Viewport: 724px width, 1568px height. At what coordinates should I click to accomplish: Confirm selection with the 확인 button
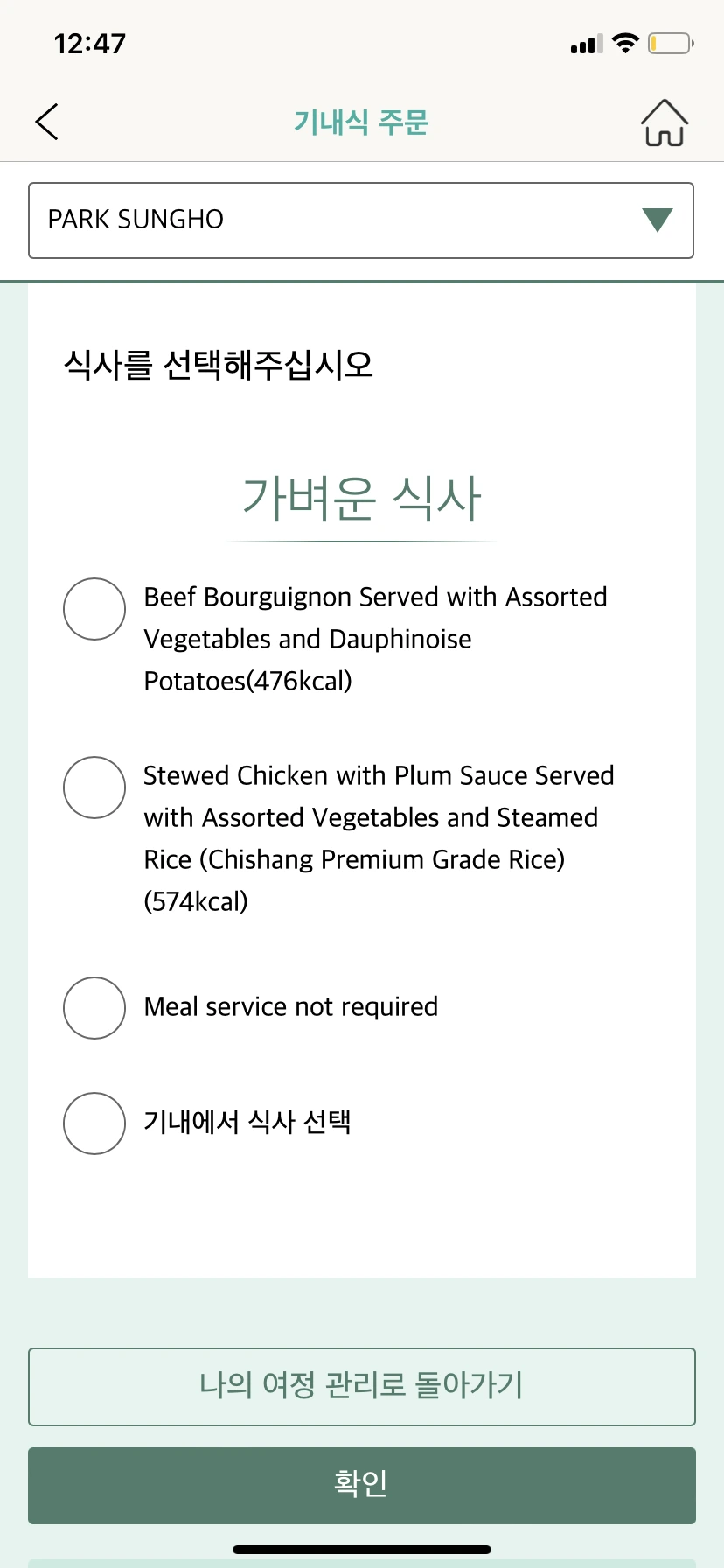pyautogui.click(x=361, y=1485)
